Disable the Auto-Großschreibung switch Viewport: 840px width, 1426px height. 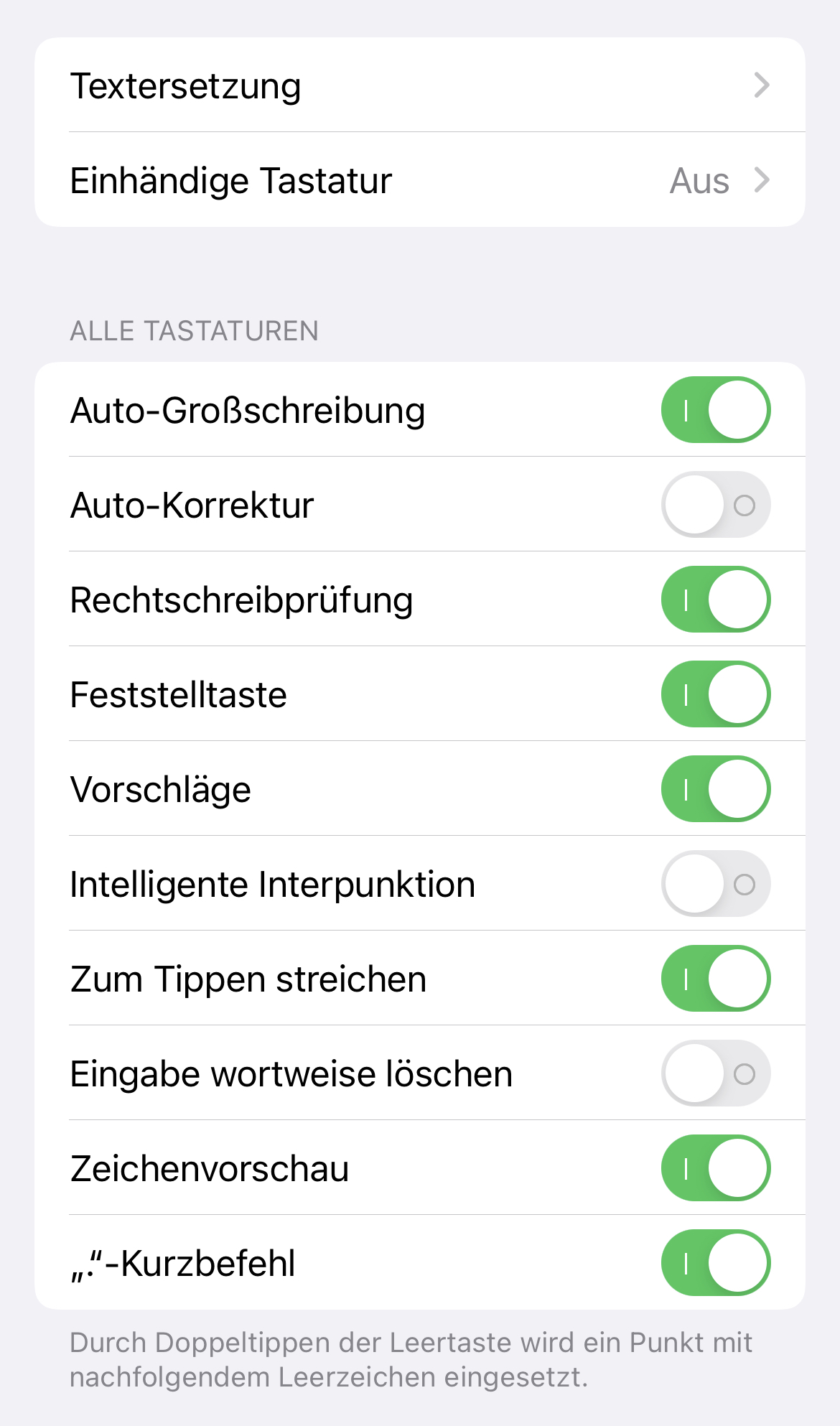pos(715,410)
